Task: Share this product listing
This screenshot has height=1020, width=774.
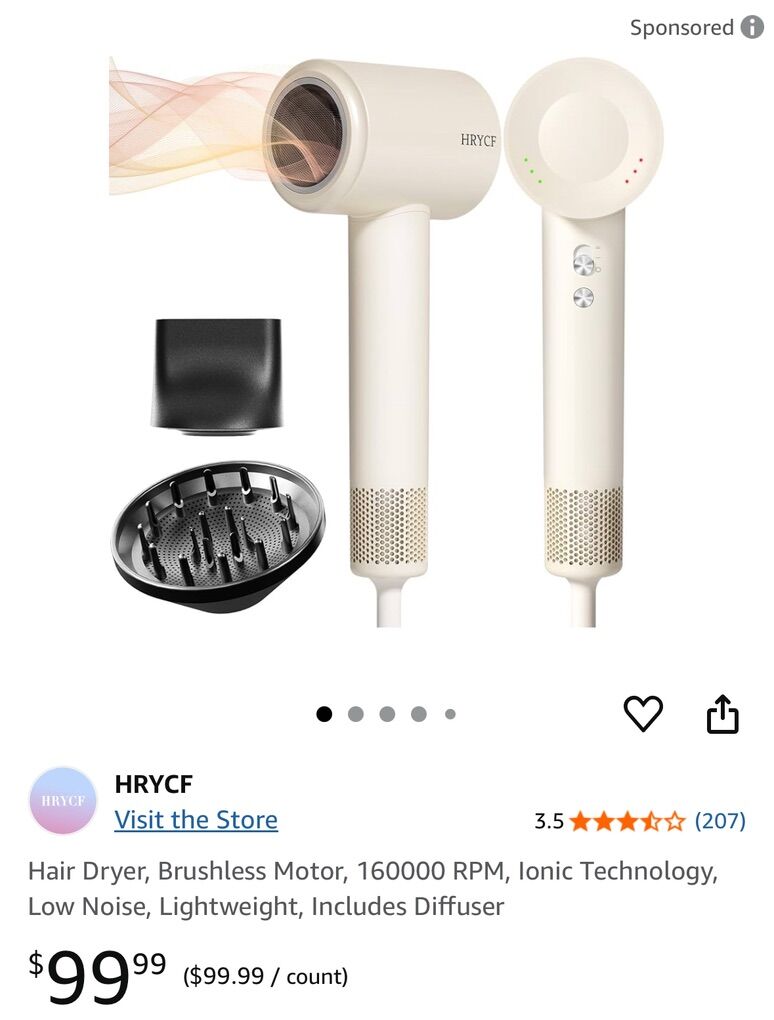Action: (x=722, y=714)
